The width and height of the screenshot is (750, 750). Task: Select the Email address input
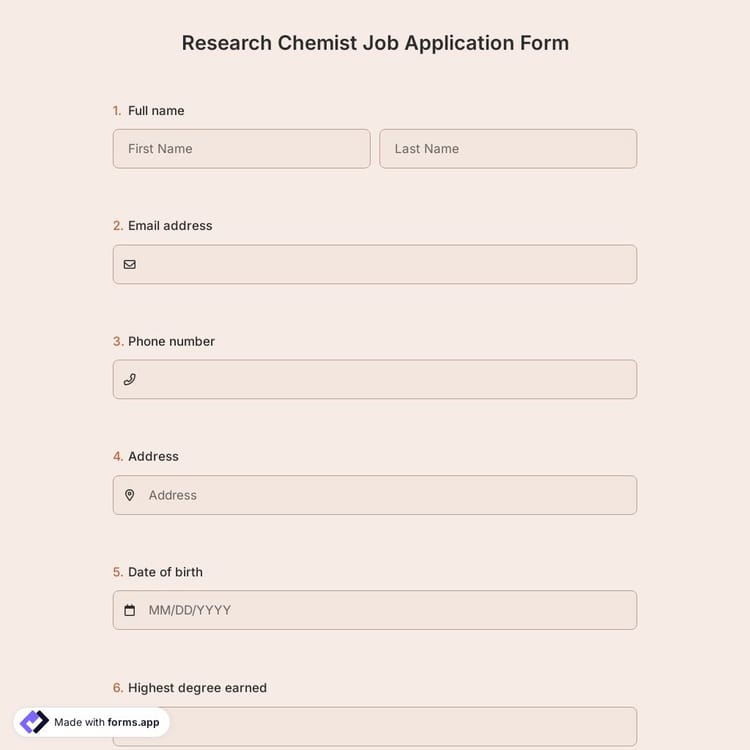(375, 265)
